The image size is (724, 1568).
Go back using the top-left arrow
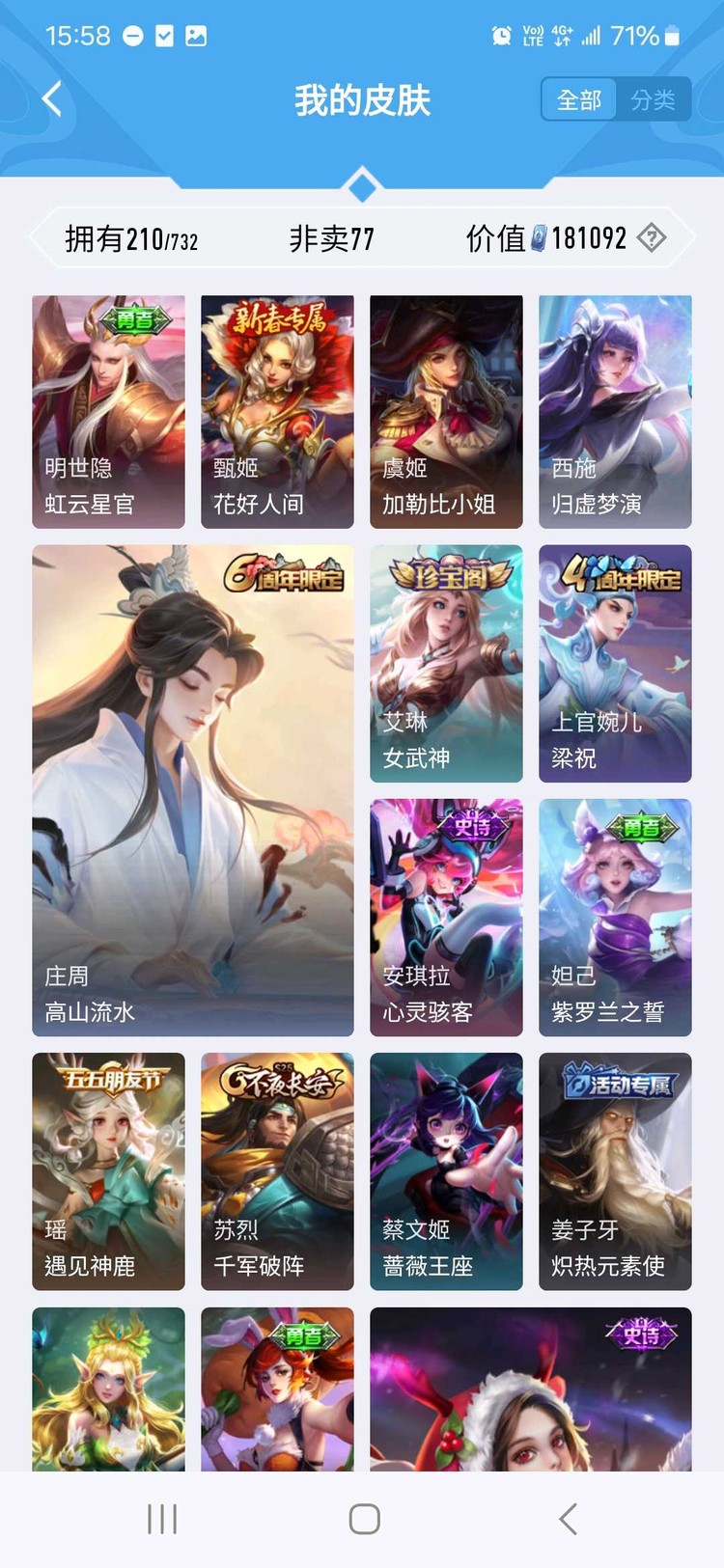[x=52, y=99]
